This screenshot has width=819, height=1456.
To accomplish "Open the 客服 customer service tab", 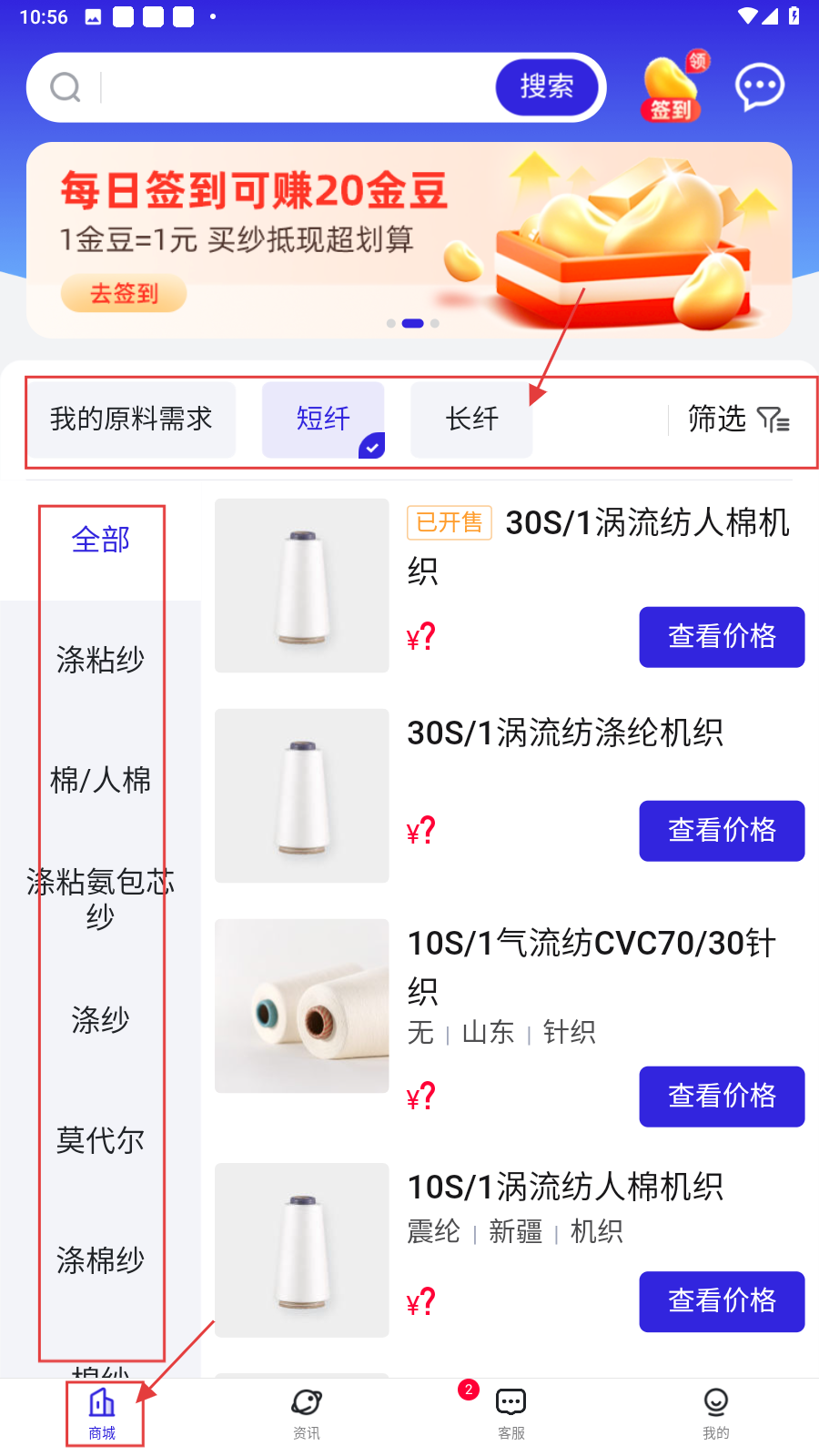I will [511, 1413].
